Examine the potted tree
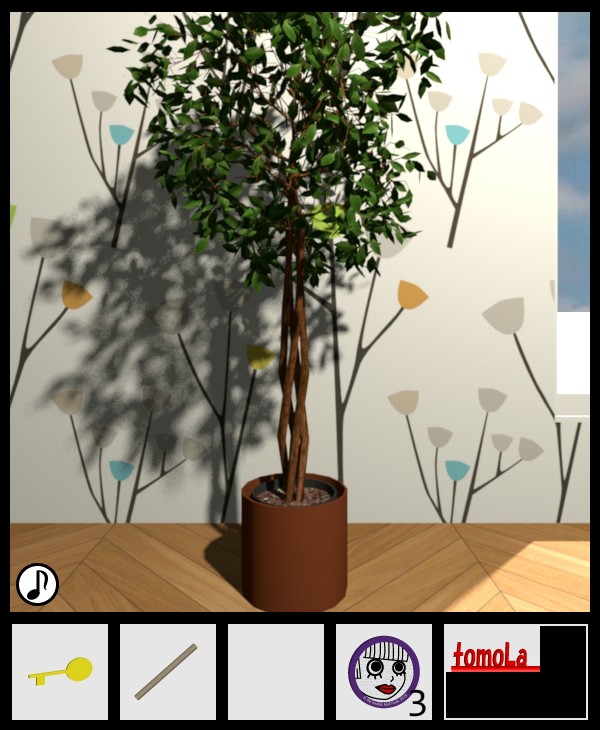 click(294, 540)
